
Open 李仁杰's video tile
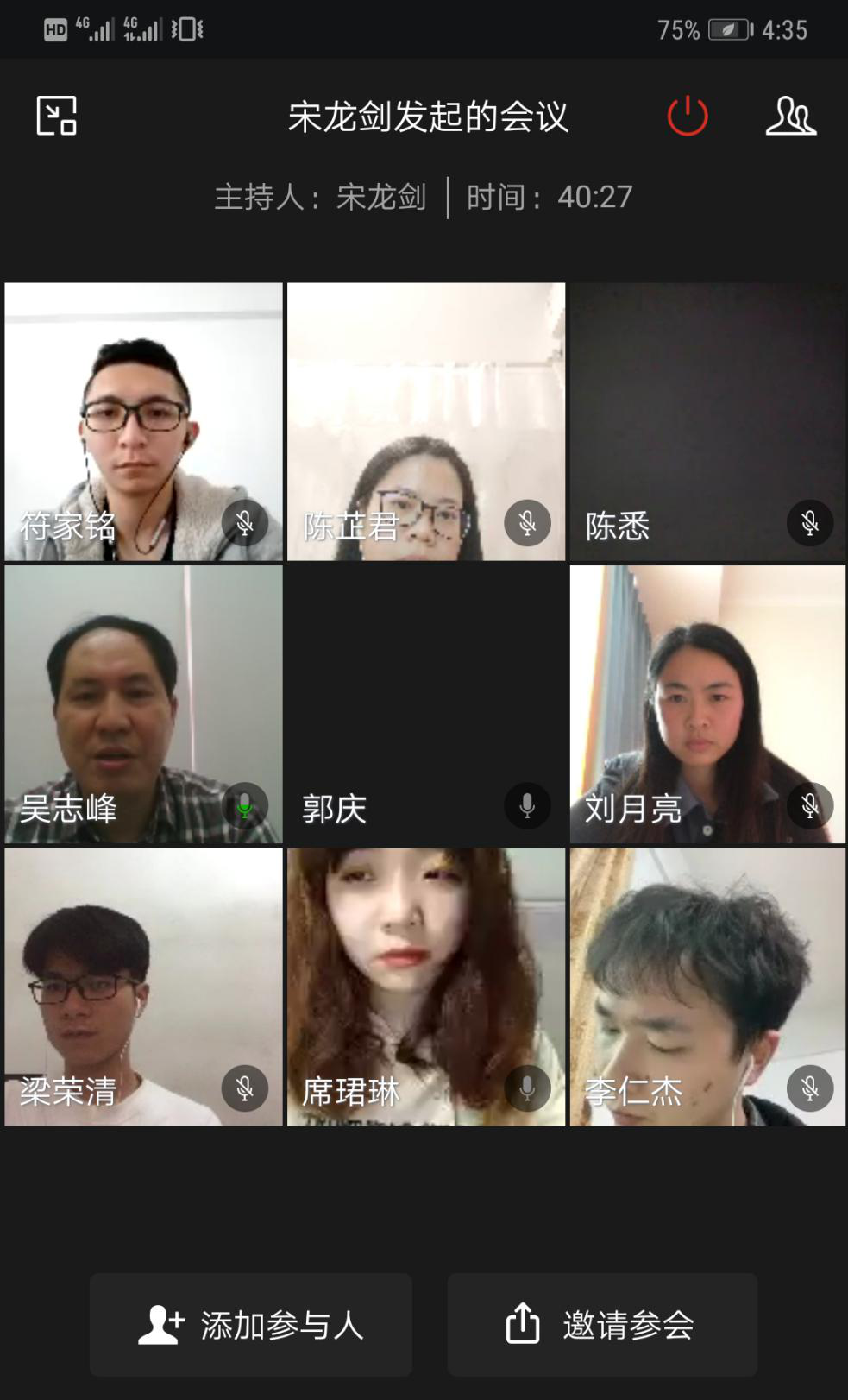707,987
